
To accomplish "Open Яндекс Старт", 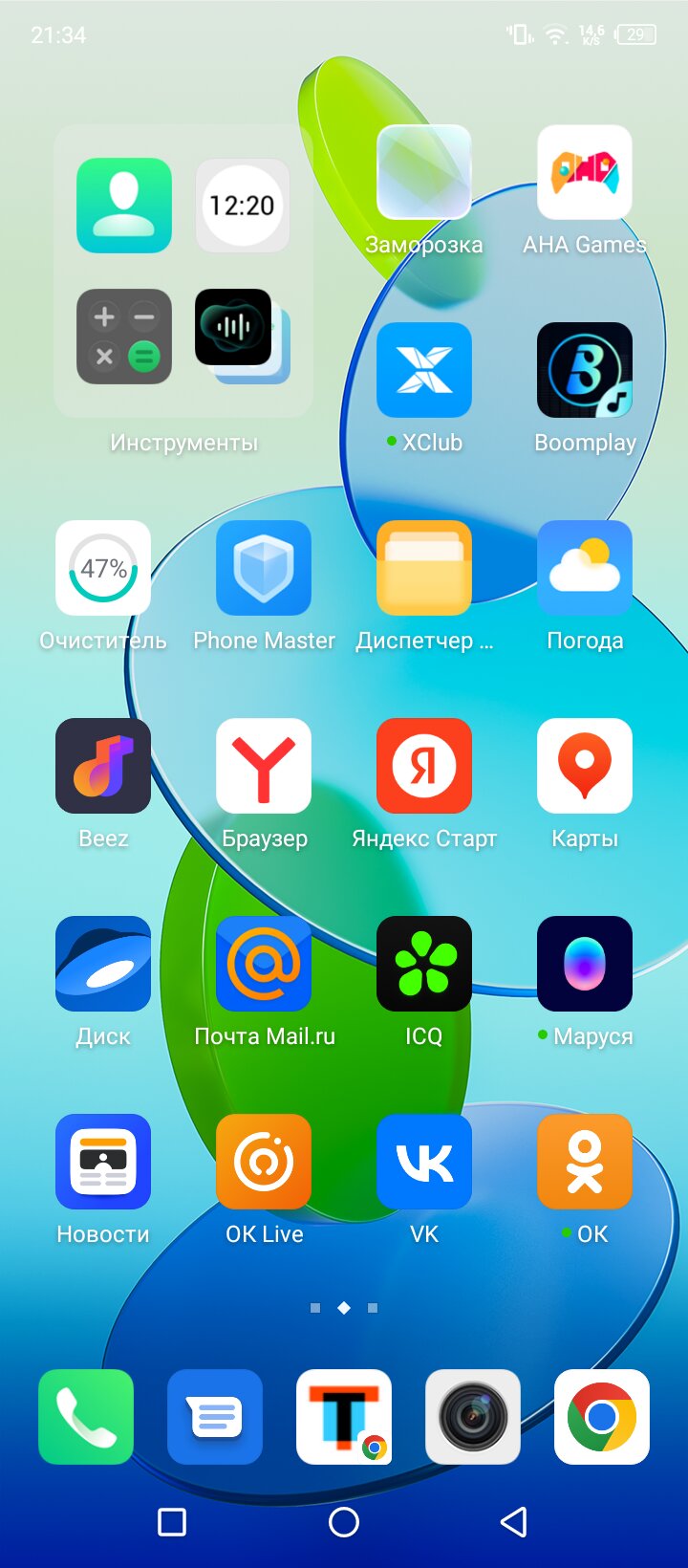I will tap(424, 766).
